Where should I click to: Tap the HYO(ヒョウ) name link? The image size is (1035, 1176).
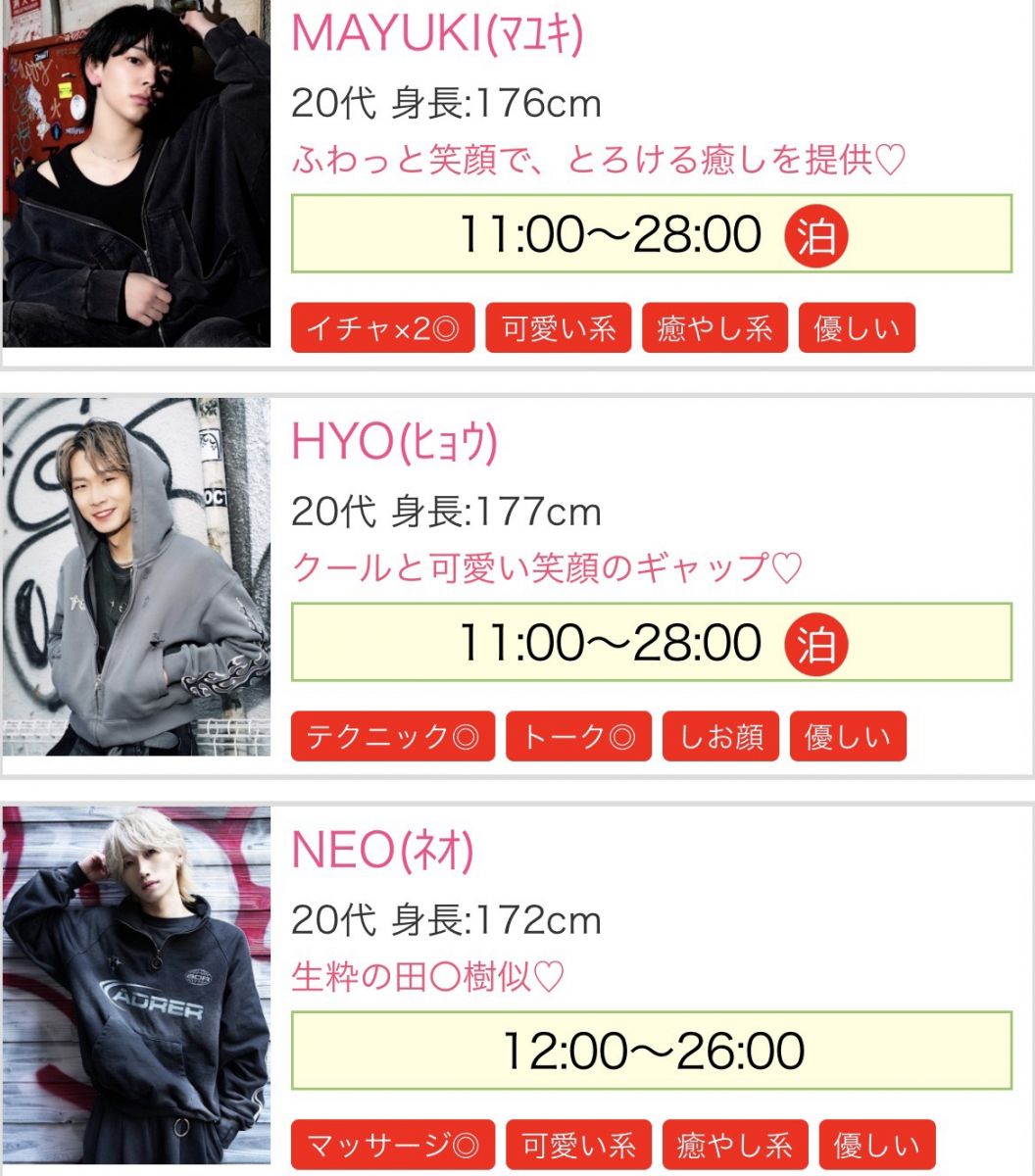click(394, 443)
